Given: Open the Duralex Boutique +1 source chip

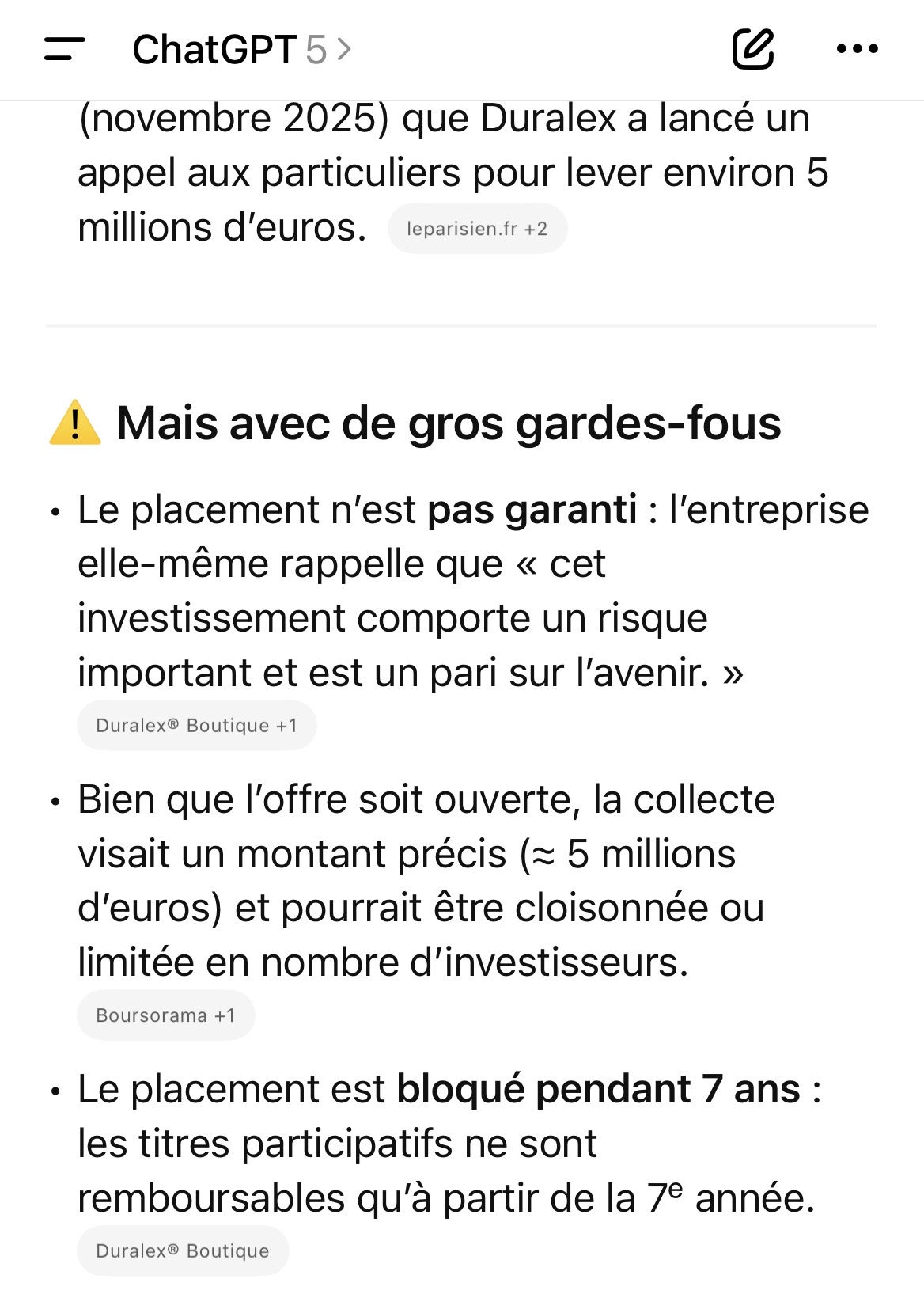Looking at the screenshot, I should click(196, 725).
